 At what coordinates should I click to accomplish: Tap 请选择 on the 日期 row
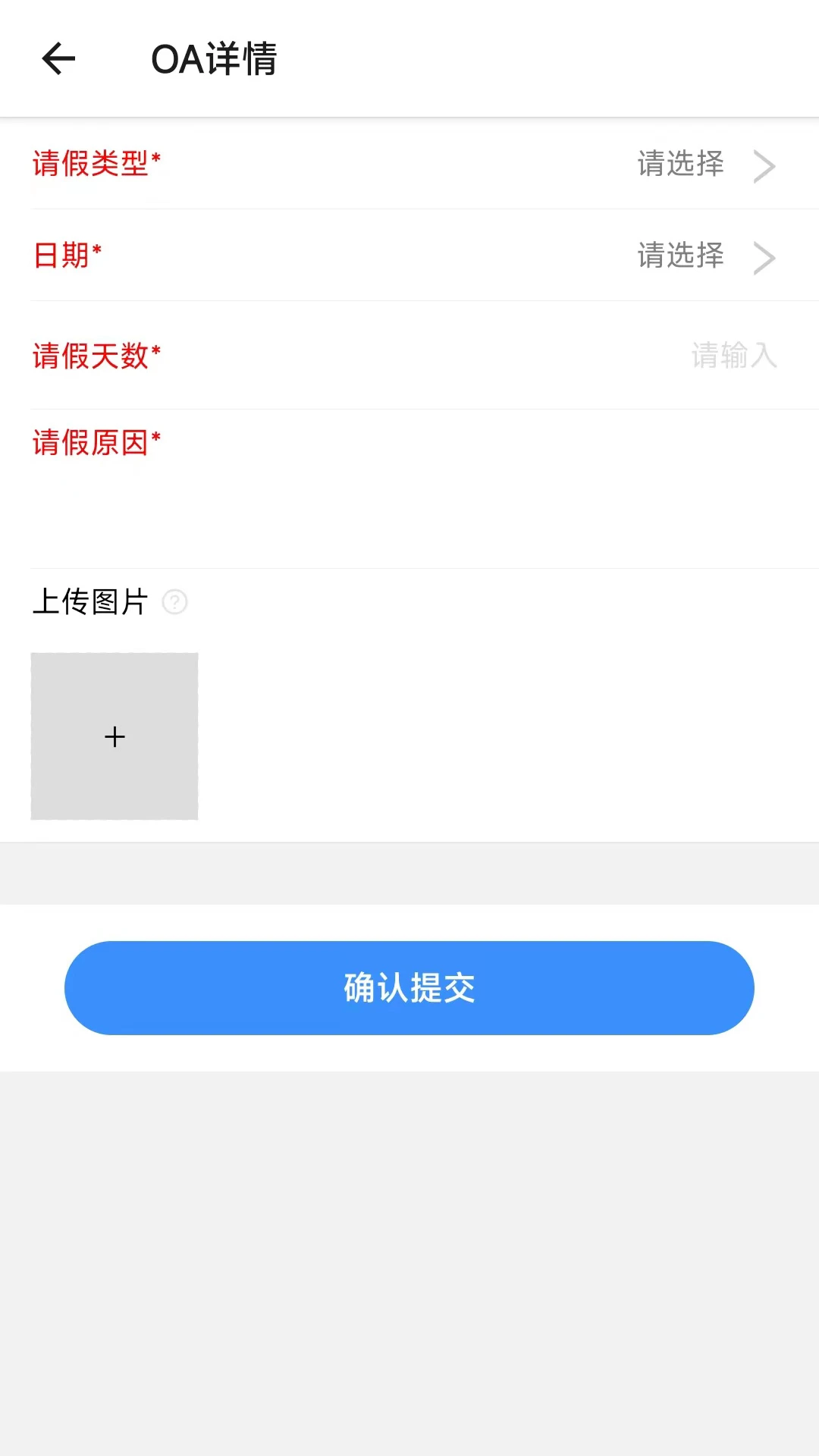(680, 258)
